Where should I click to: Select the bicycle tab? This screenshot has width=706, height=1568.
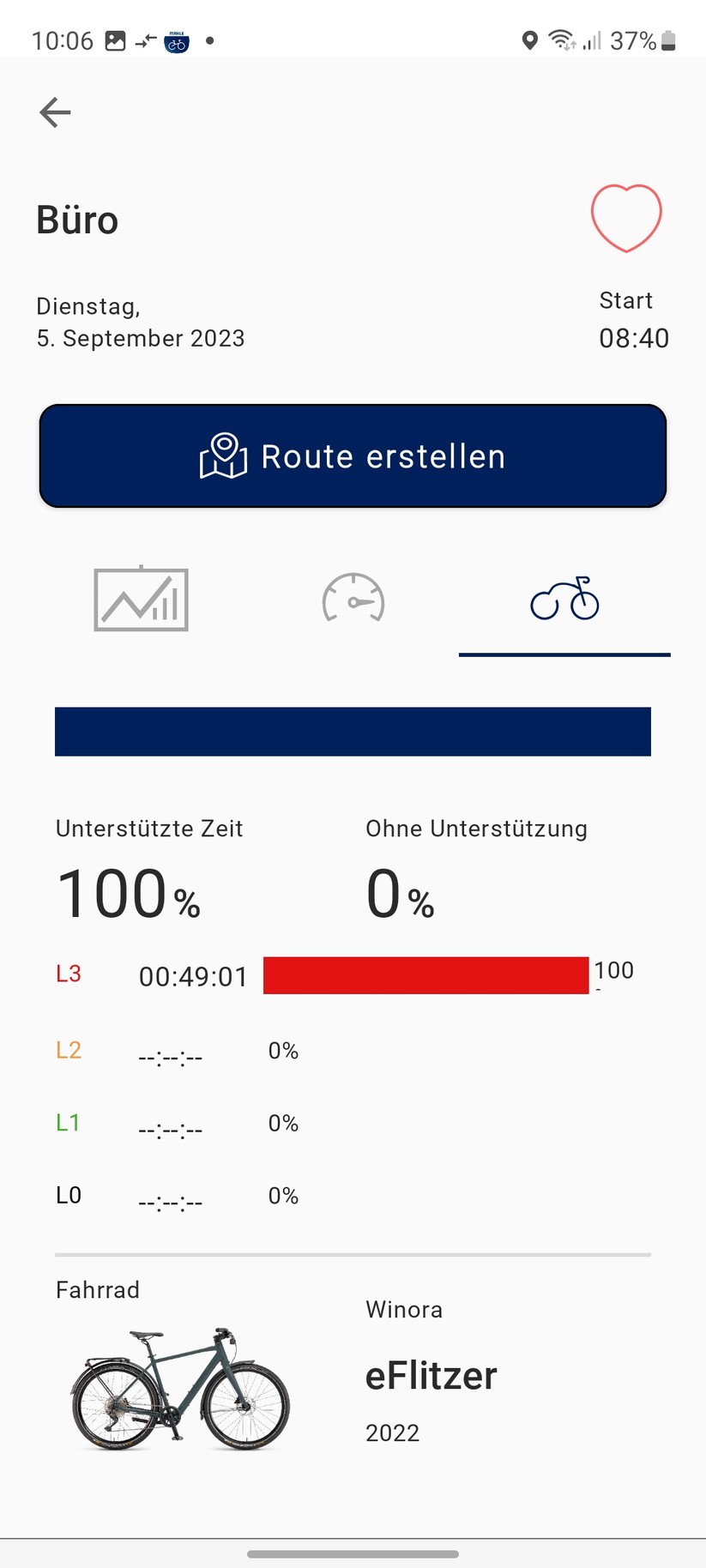click(564, 600)
